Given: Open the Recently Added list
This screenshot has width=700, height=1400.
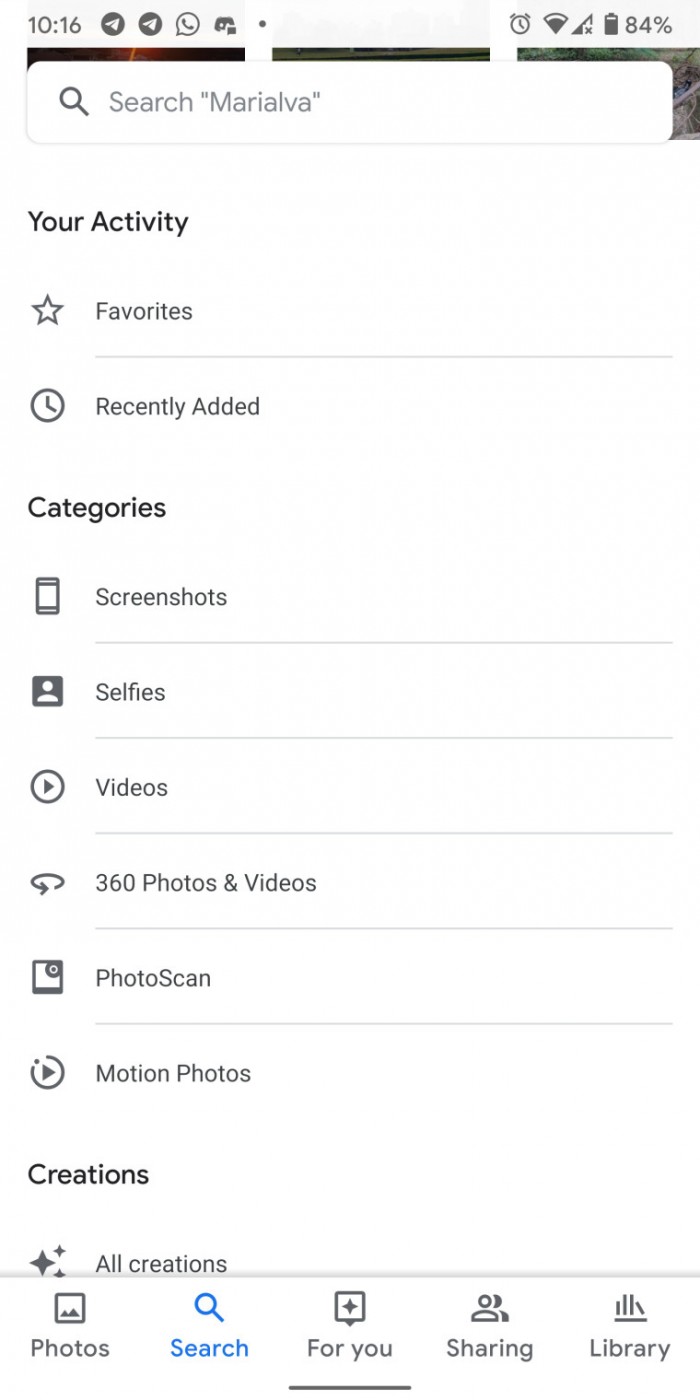Looking at the screenshot, I should click(177, 407).
